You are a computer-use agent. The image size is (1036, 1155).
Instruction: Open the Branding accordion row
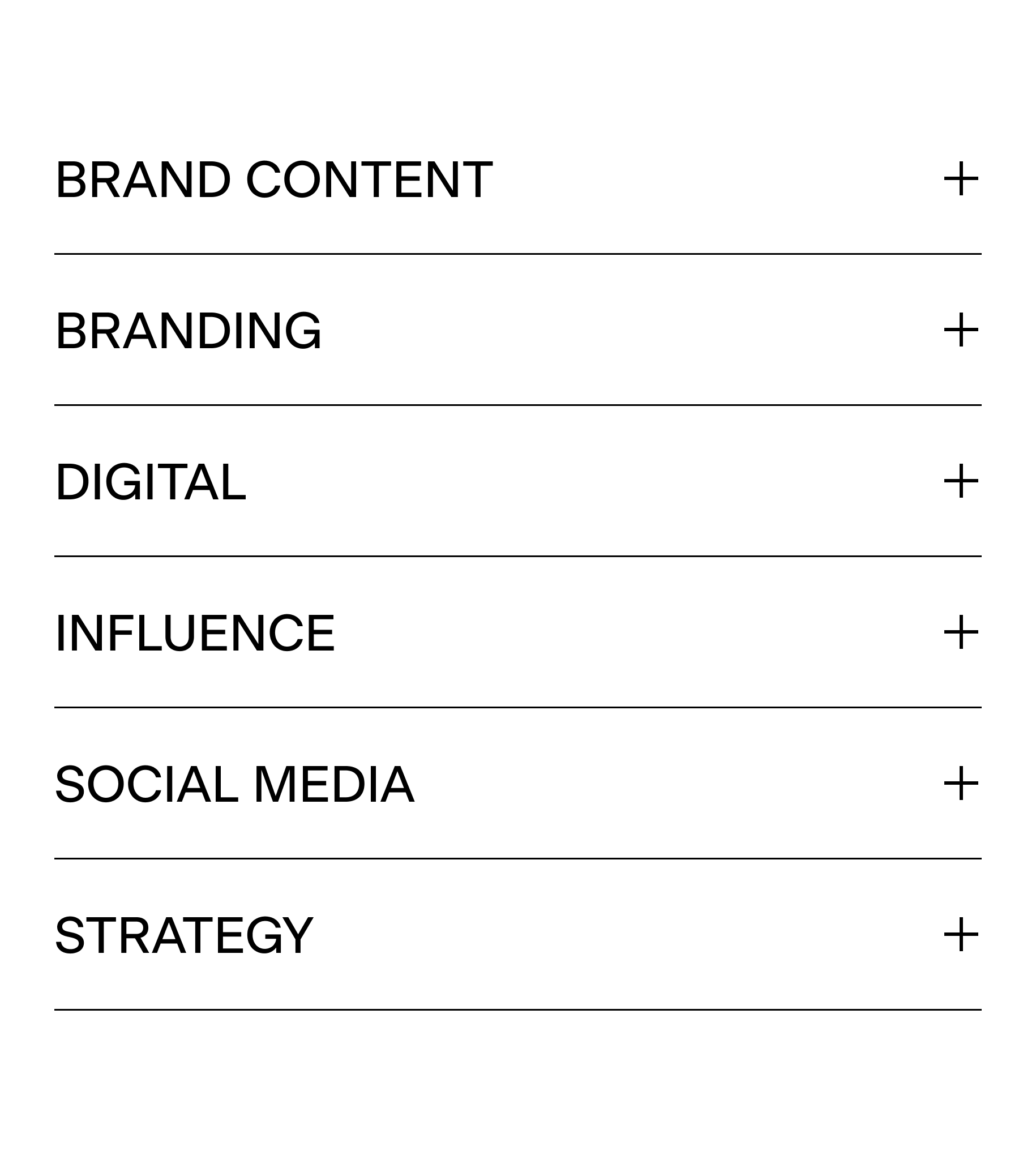coord(517,330)
